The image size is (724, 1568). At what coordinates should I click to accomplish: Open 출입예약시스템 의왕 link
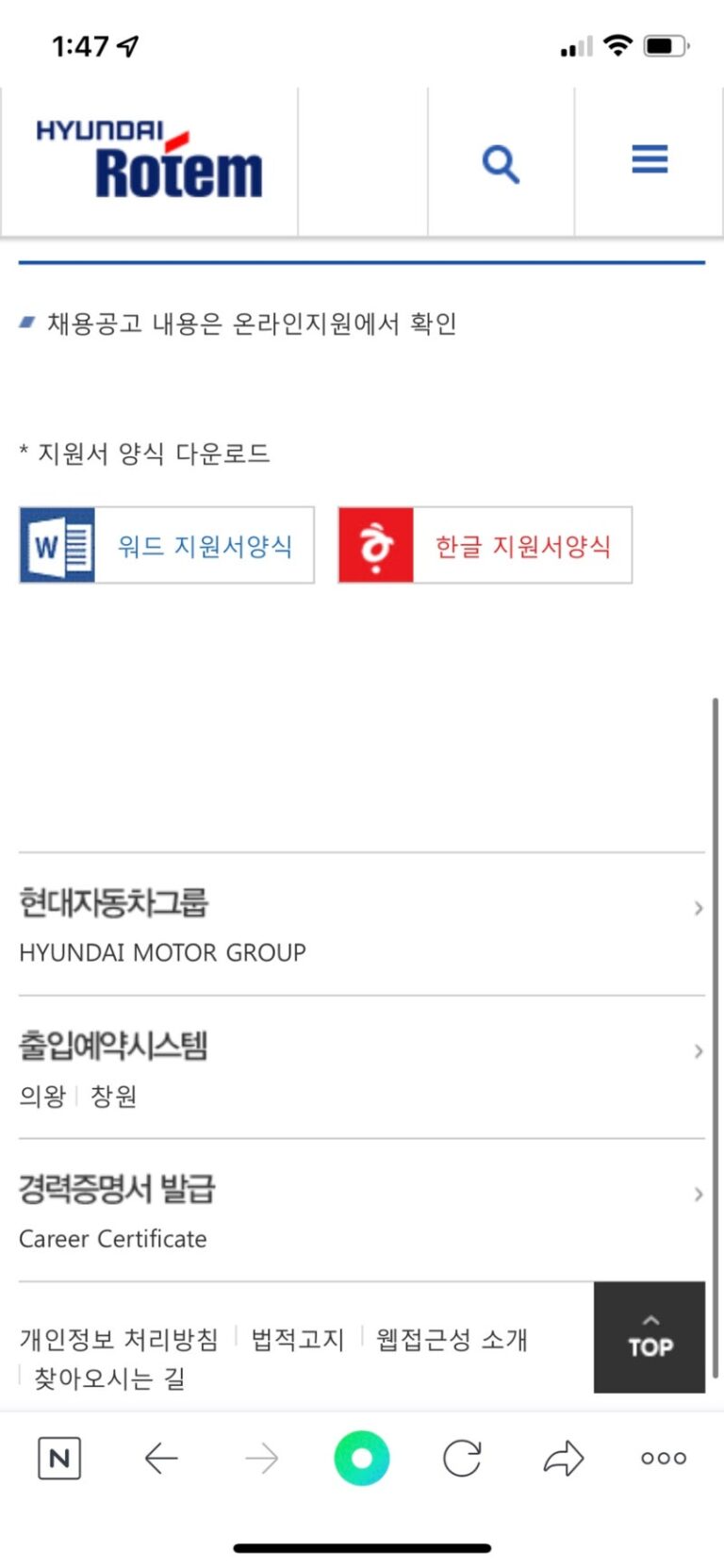click(42, 1096)
